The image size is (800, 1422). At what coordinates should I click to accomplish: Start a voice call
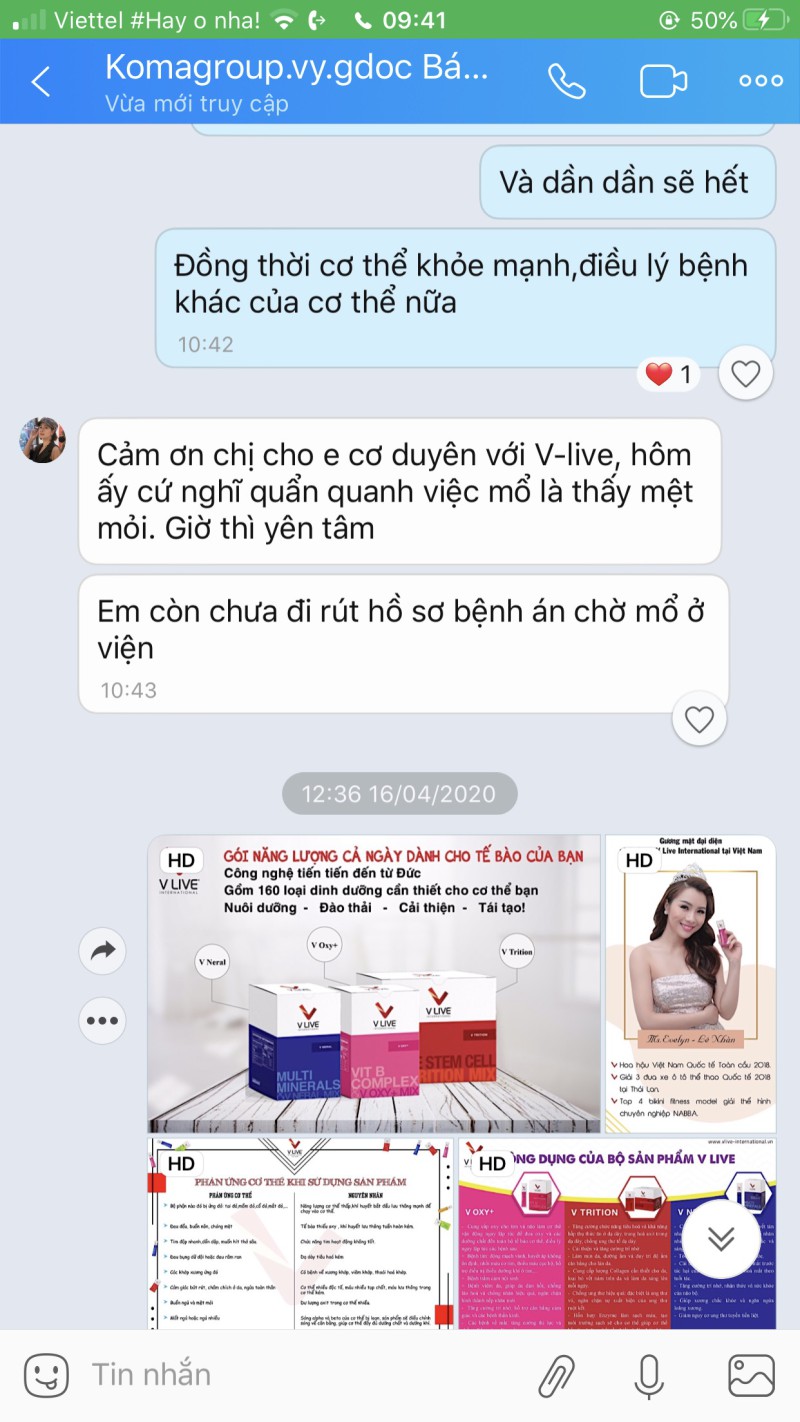point(566,81)
